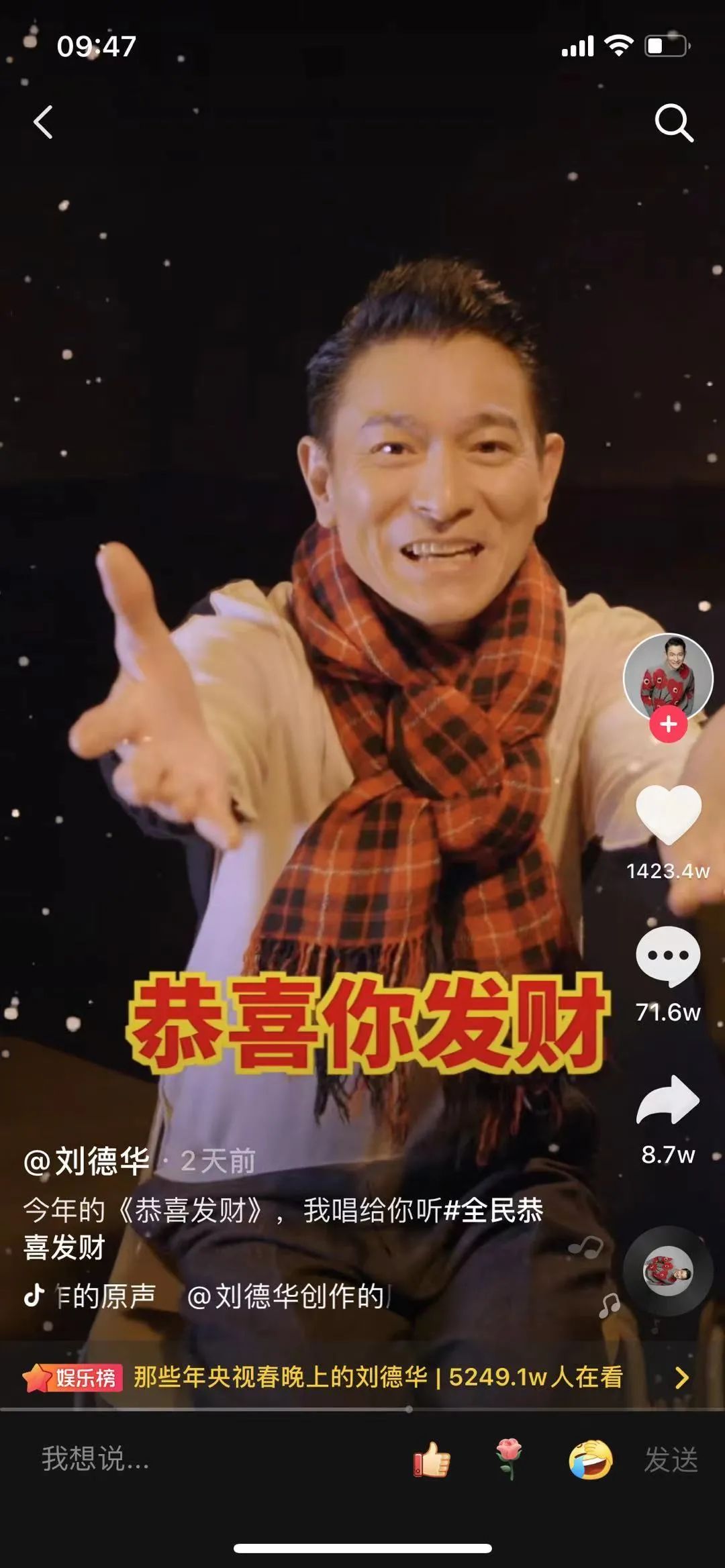Screen dimensions: 725x1568
Task: Send a thumbs-up emoji reaction
Action: [432, 1459]
